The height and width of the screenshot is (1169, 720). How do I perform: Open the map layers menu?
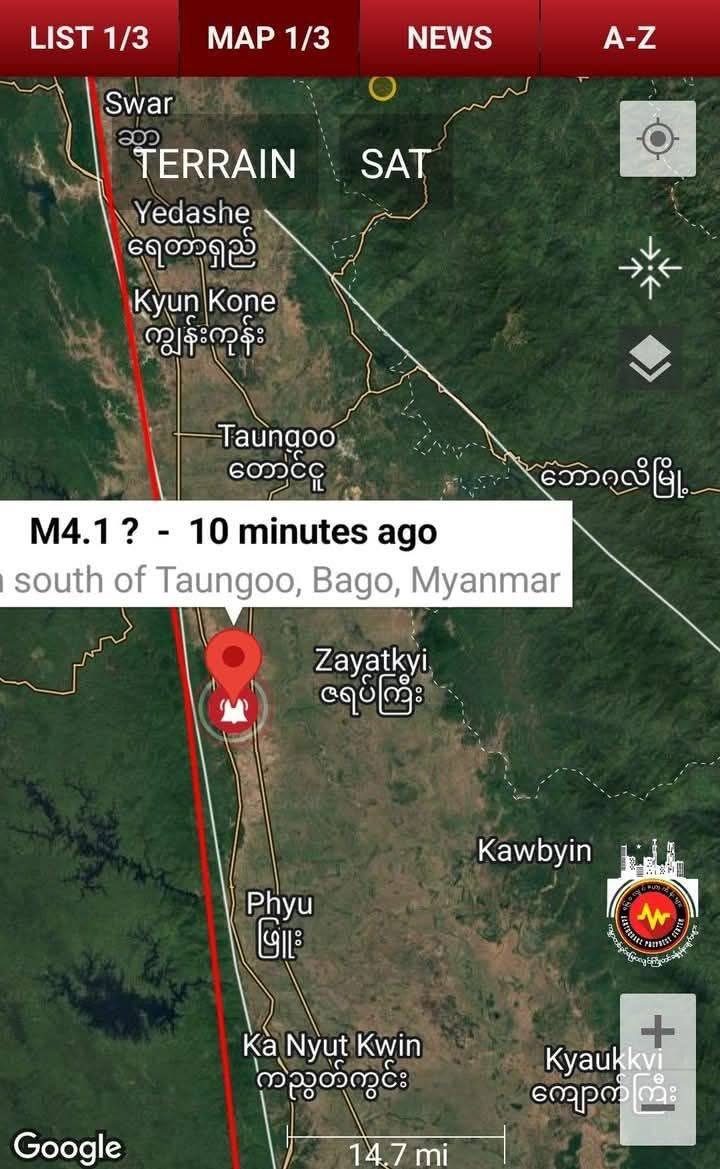click(650, 360)
